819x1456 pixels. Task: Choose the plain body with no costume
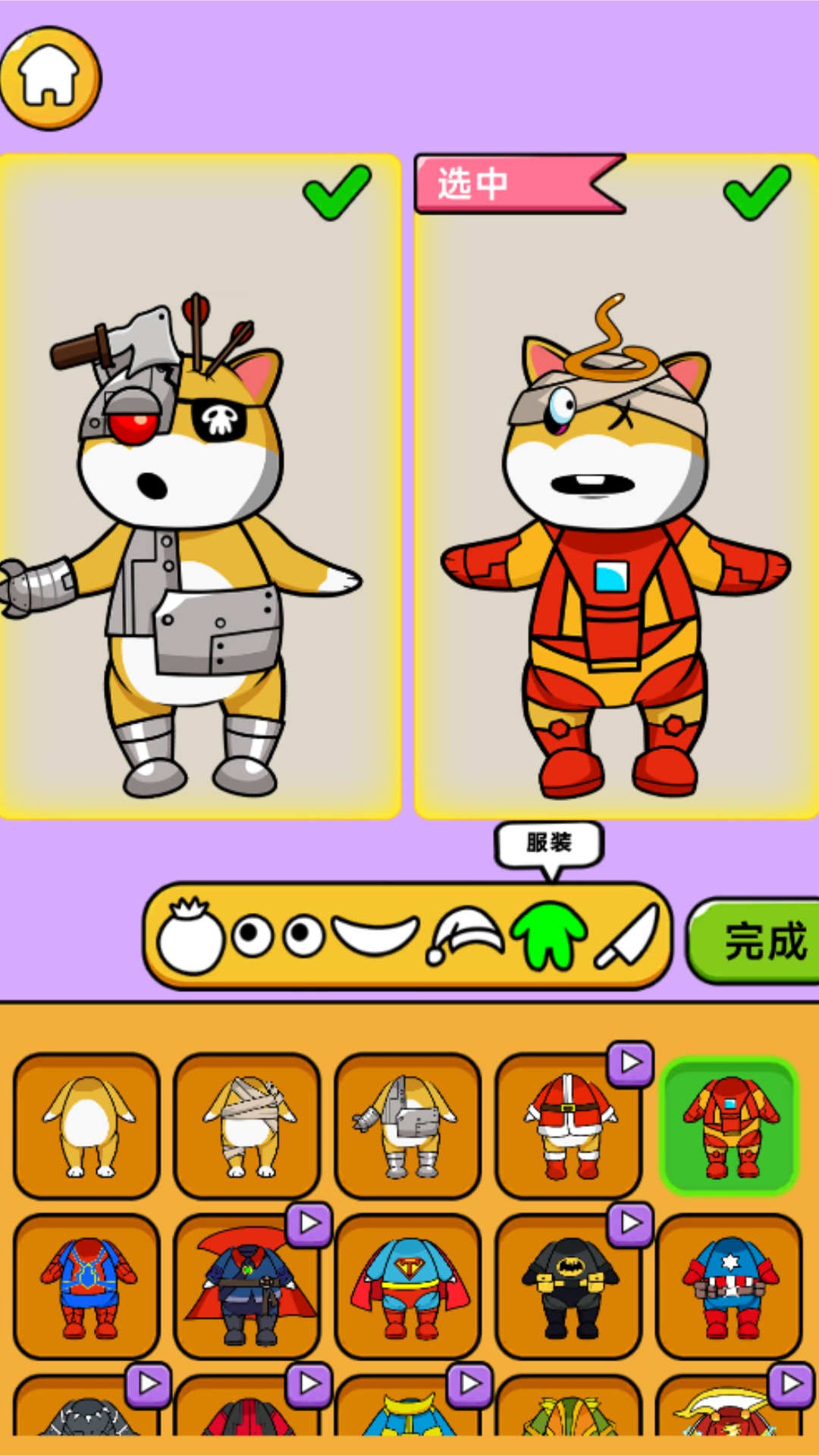click(x=87, y=1125)
